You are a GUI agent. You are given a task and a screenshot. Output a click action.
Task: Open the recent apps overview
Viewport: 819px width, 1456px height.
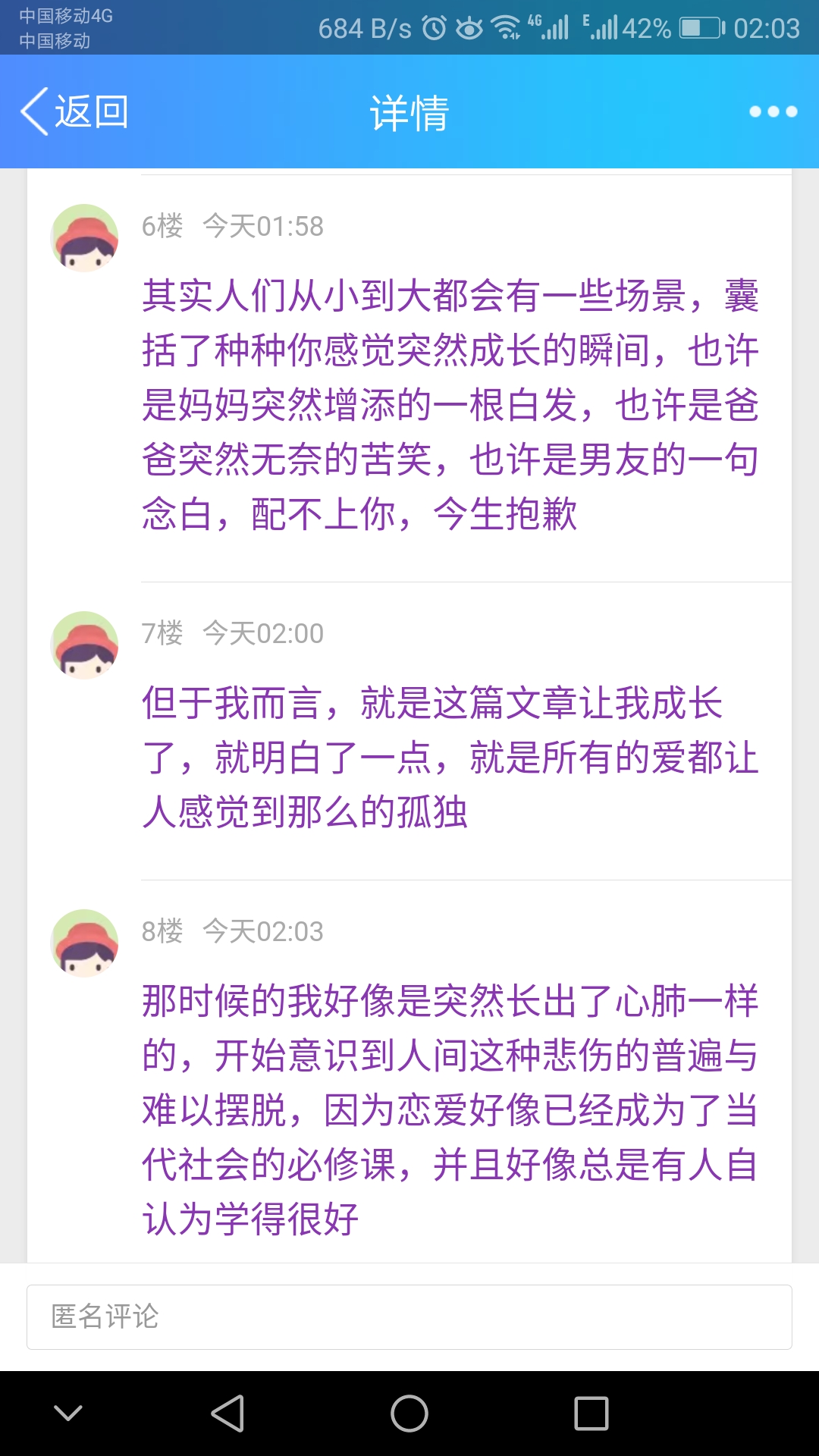pyautogui.click(x=591, y=1414)
